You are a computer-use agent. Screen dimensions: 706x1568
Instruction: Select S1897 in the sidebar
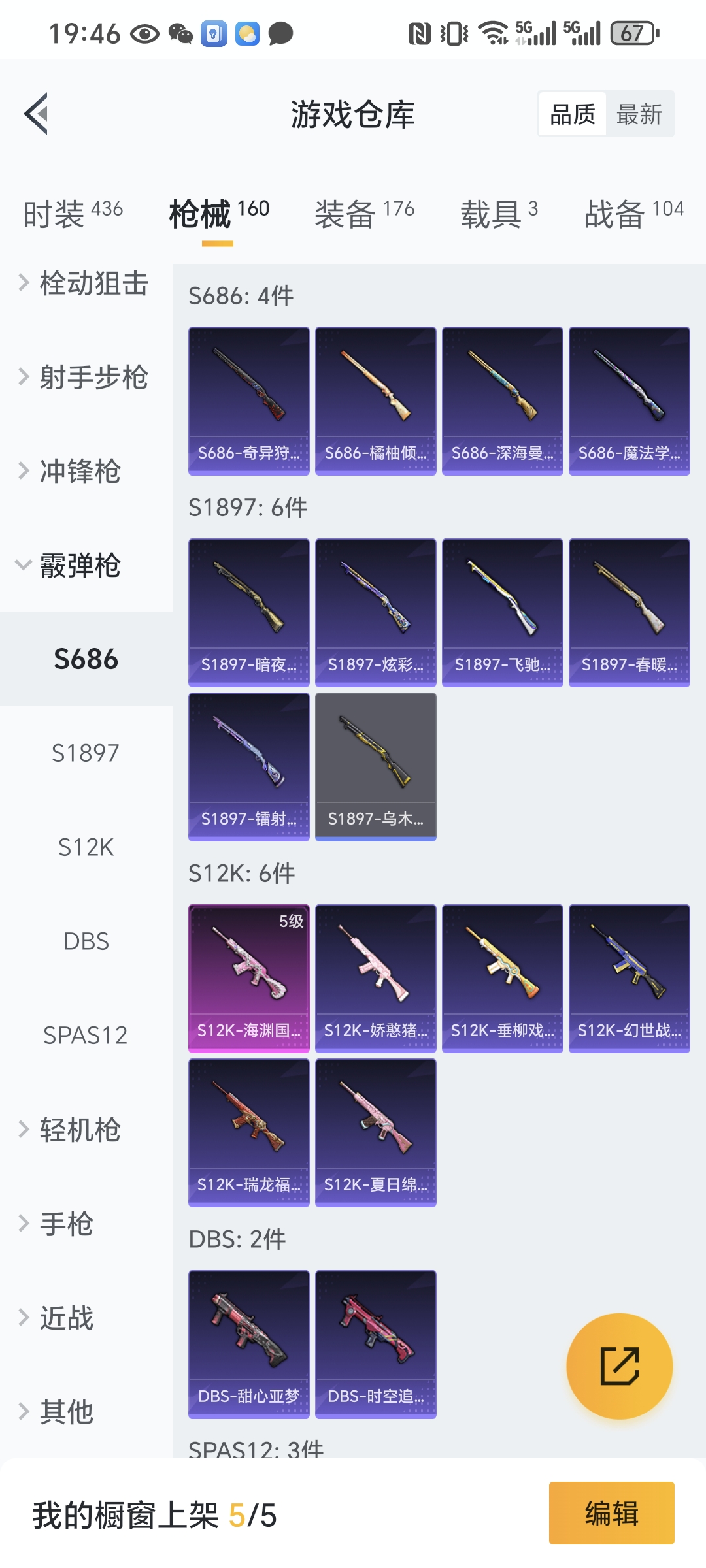tap(86, 753)
